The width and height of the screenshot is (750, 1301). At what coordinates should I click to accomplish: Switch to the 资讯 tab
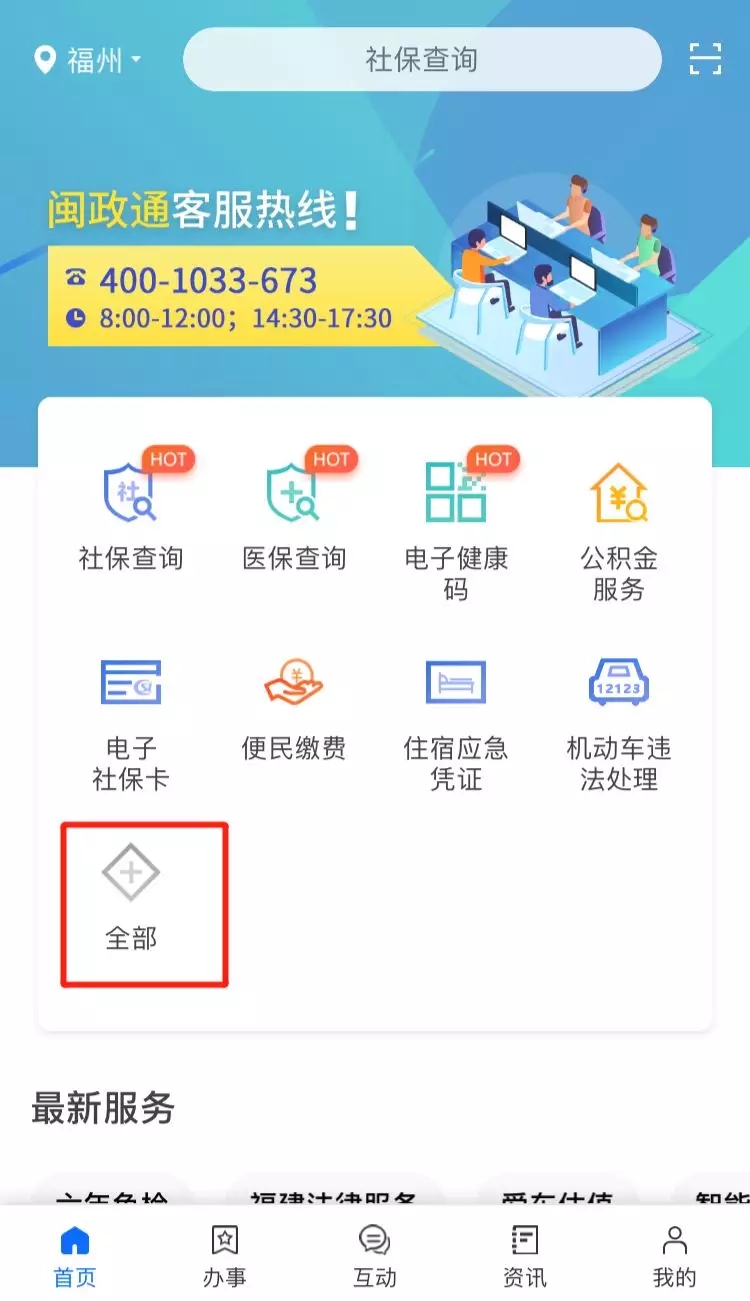525,1255
